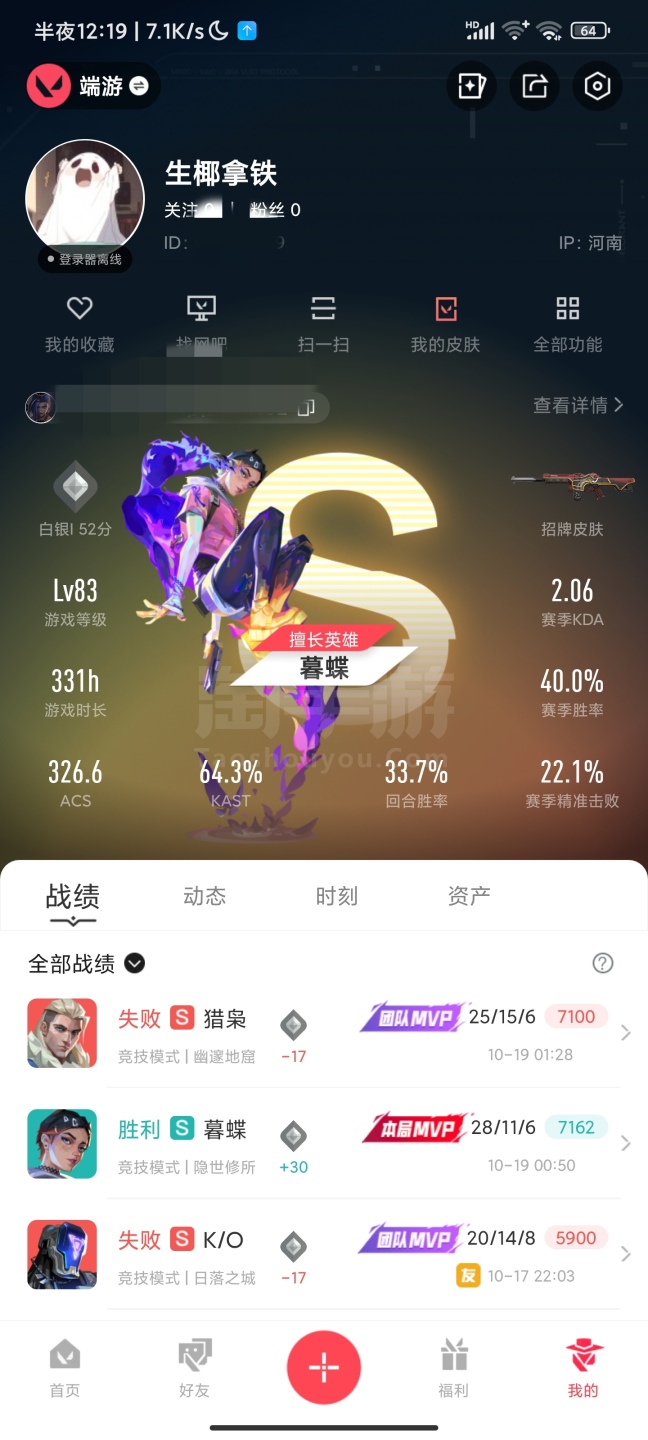This screenshot has width=648, height=1440.
Task: Open settings hexagon icon
Action: [x=597, y=86]
